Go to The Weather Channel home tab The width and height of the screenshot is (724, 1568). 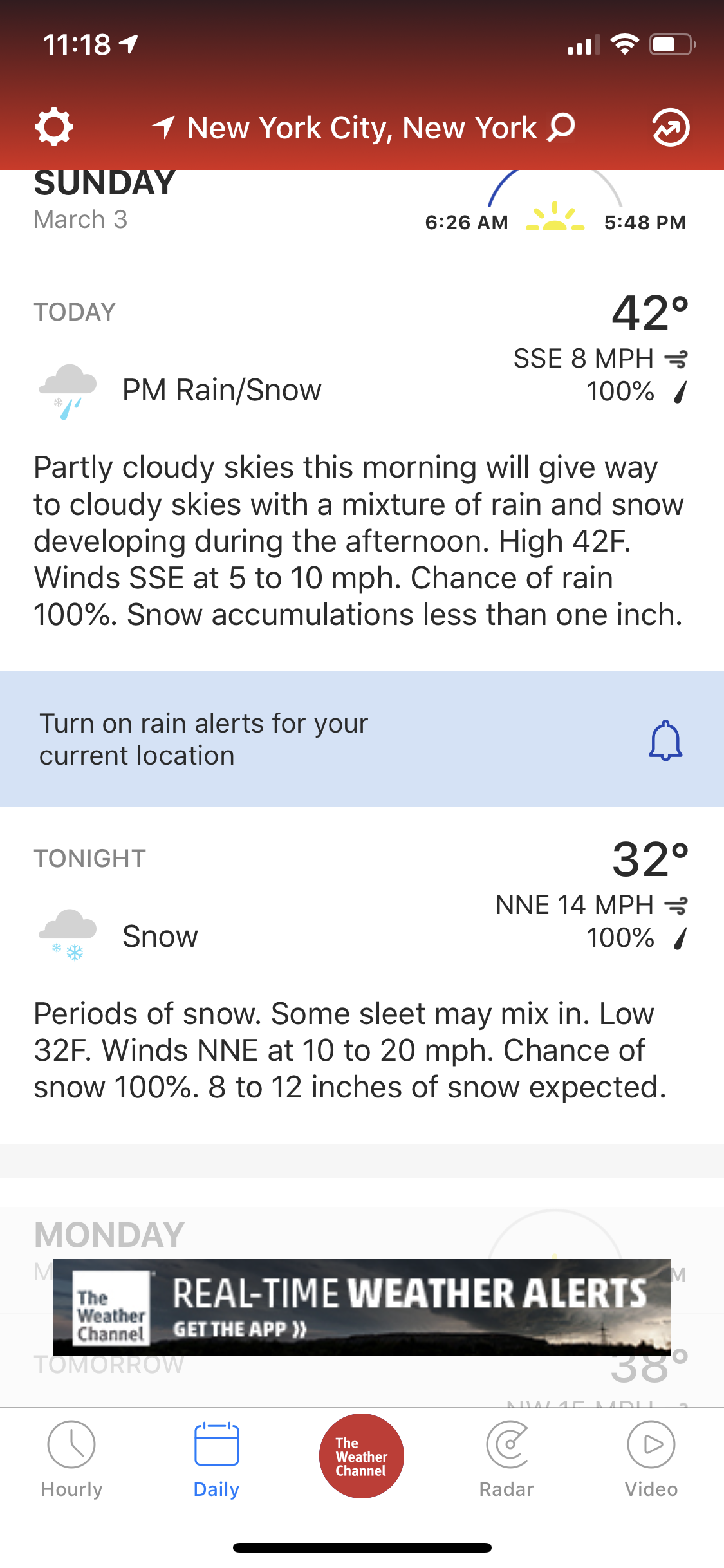click(362, 1456)
